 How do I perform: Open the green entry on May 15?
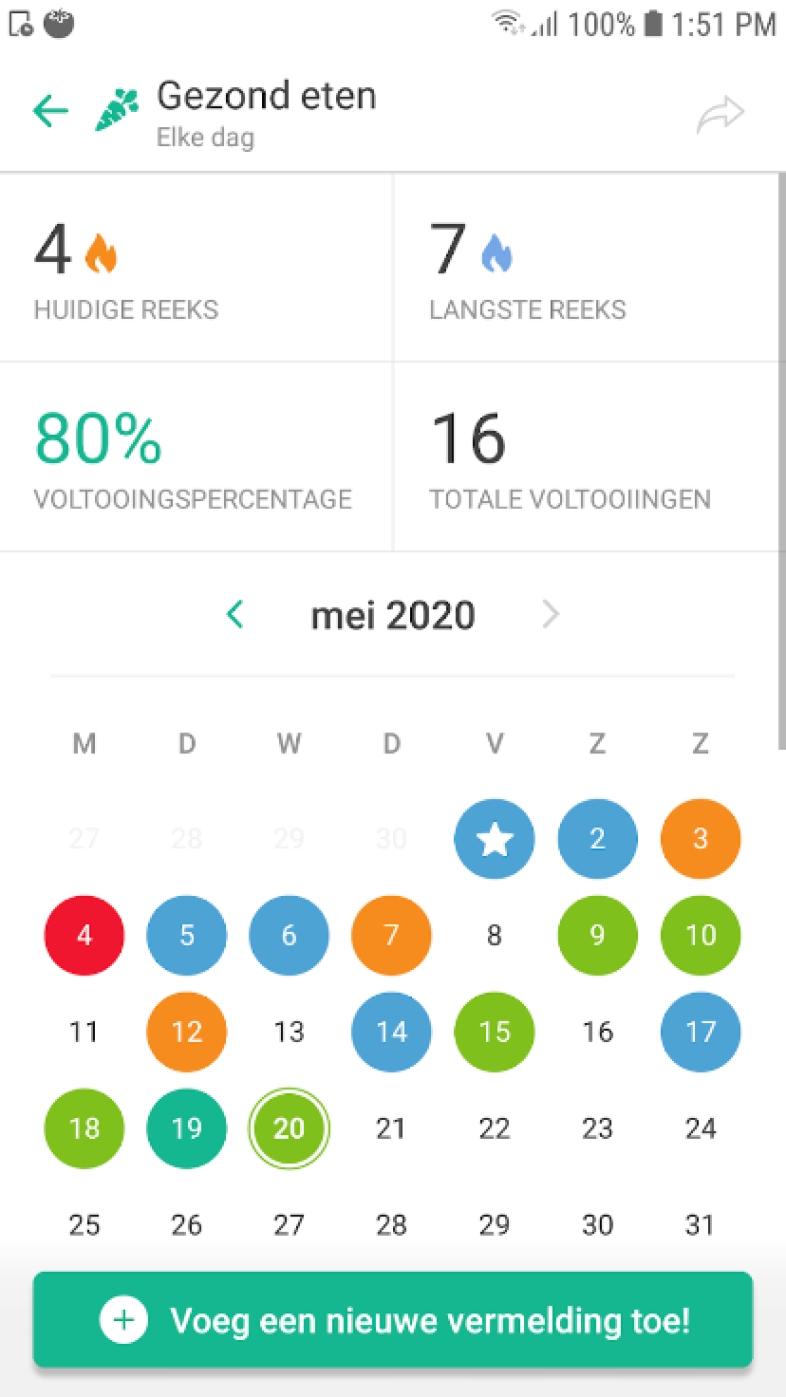495,1032
